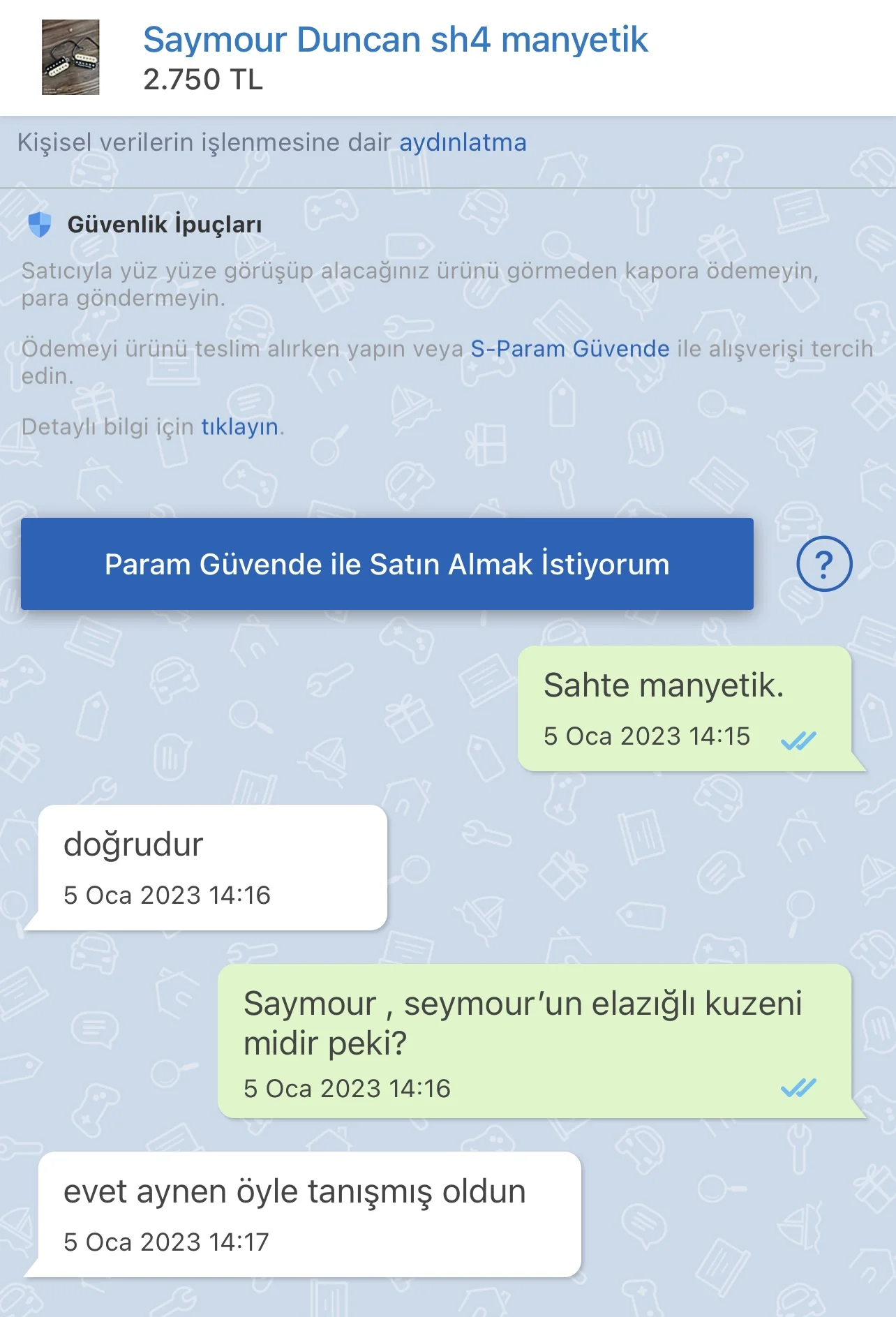Open the aydınlatma privacy notice link
Screen dimensions: 896x1317
coord(463,142)
